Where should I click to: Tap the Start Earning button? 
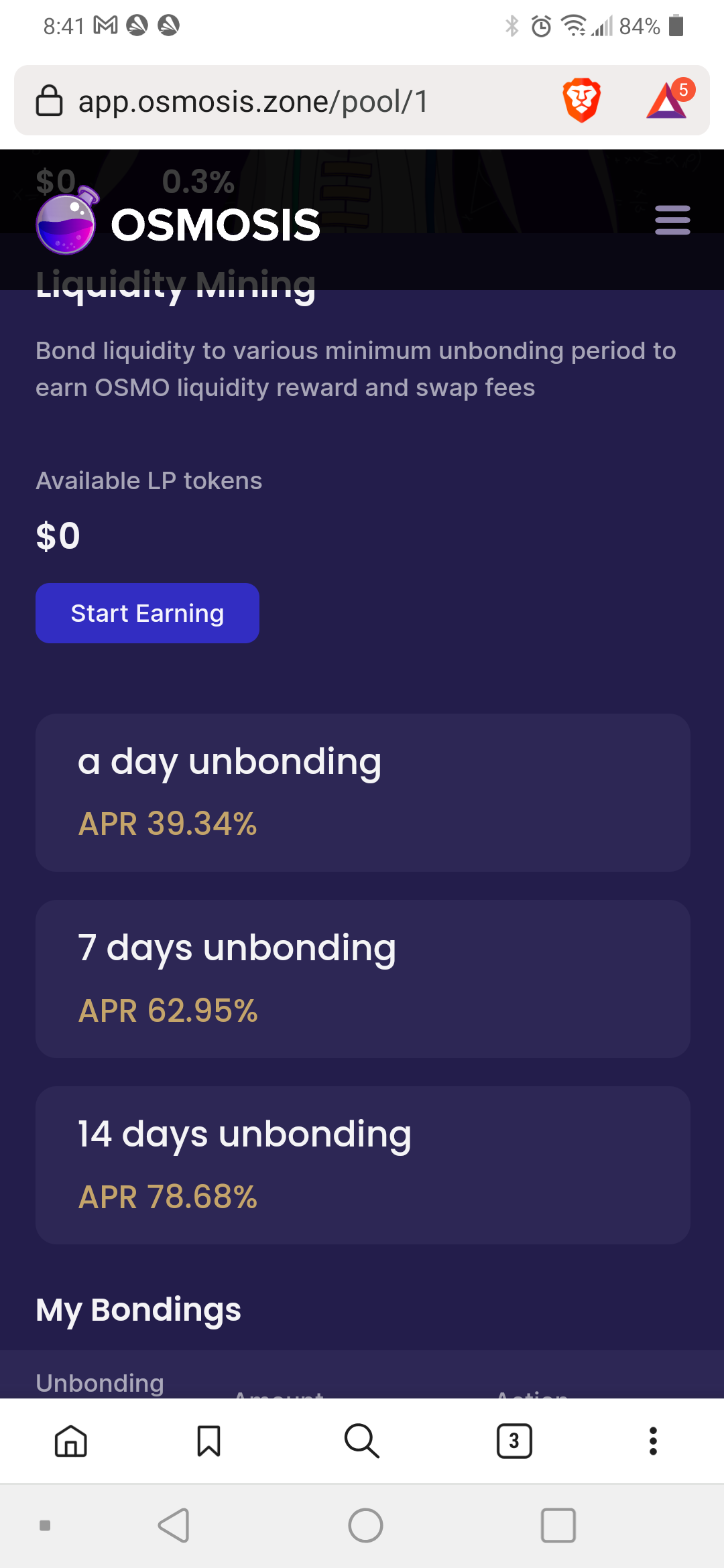[147, 613]
